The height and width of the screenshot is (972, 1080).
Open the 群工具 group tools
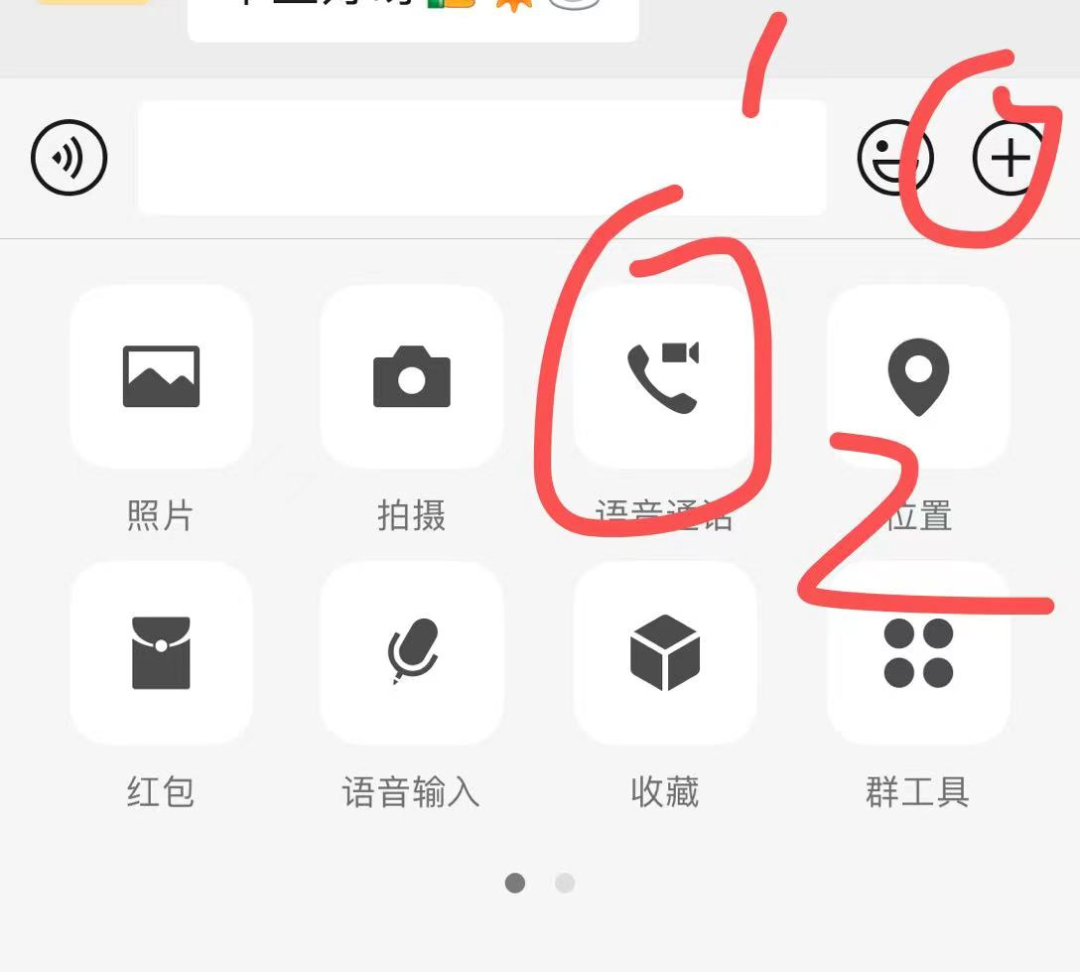click(x=918, y=653)
